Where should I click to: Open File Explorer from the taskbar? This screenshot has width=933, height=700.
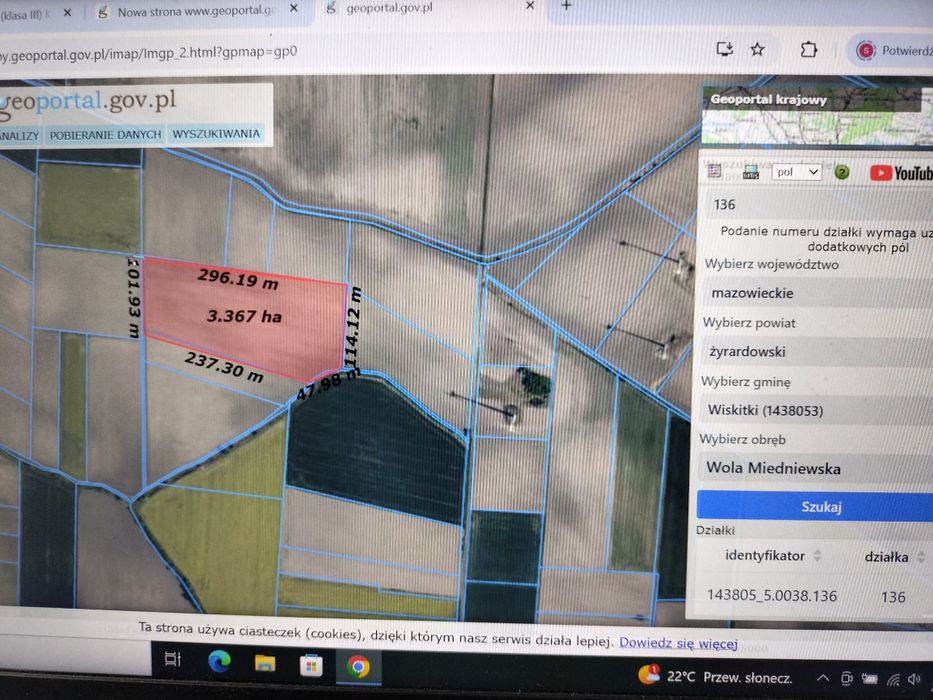coord(265,664)
